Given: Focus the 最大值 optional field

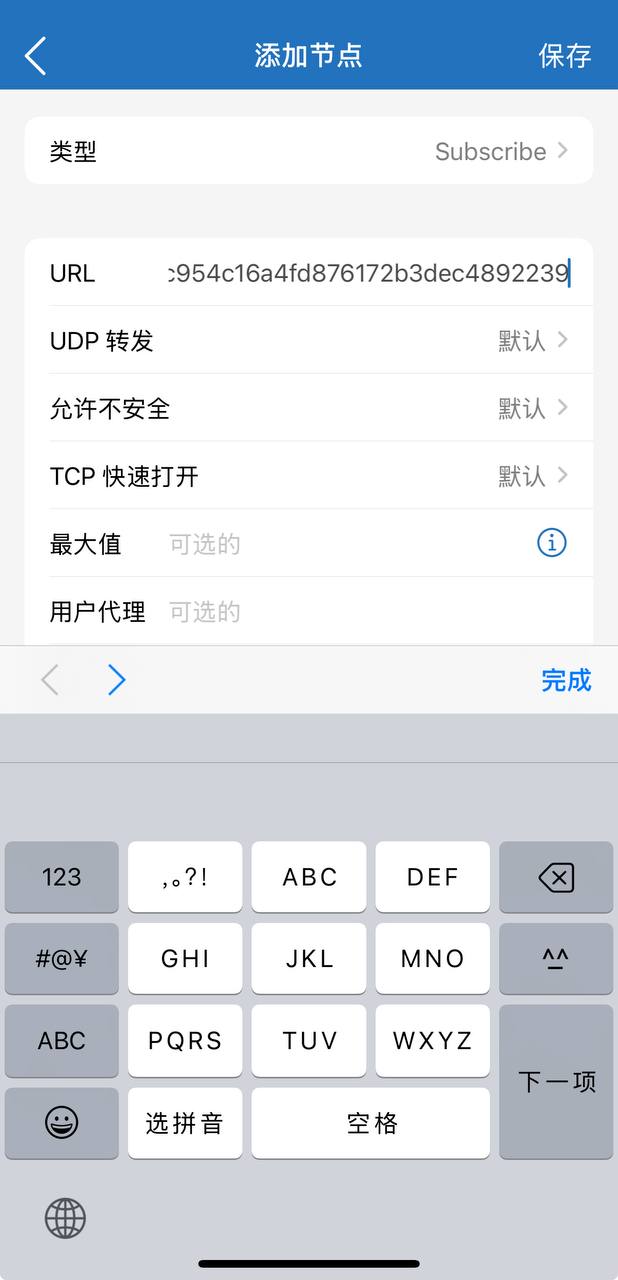Looking at the screenshot, I should click(345, 544).
